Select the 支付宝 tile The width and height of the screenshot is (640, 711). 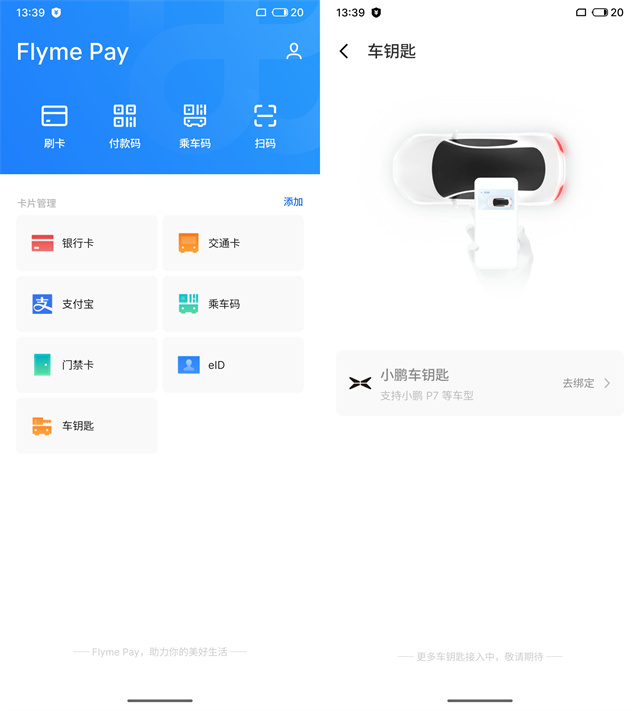click(x=87, y=304)
